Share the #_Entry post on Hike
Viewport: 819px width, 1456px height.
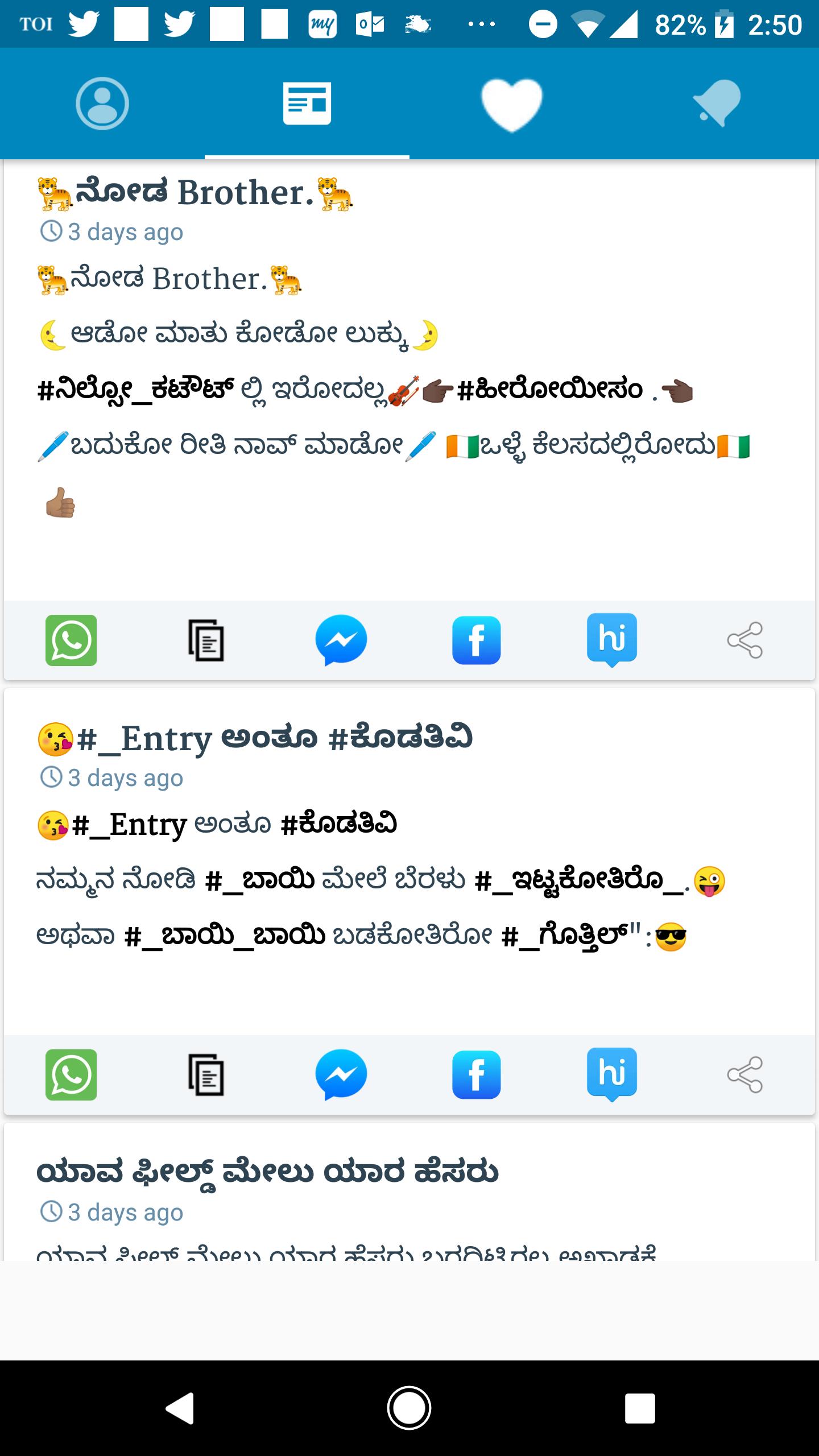(x=611, y=1074)
